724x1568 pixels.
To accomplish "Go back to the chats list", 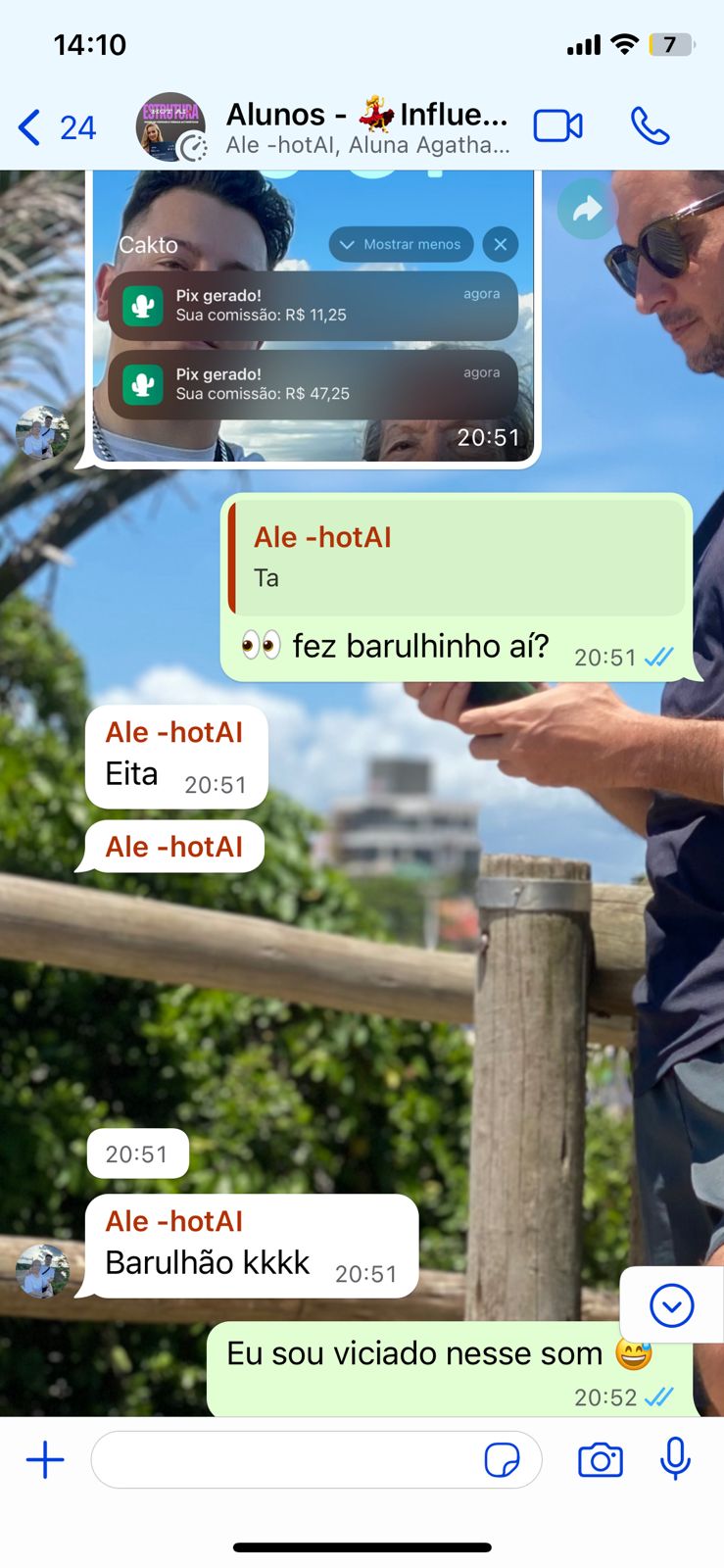I will 56,127.
